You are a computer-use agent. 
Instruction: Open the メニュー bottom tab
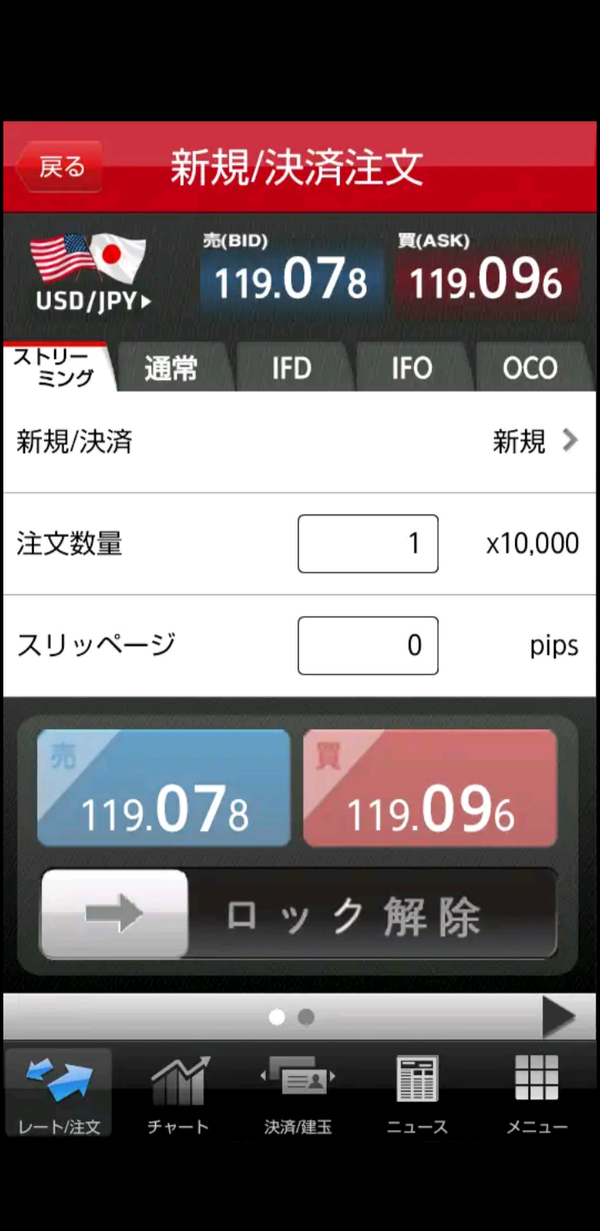pos(537,1092)
